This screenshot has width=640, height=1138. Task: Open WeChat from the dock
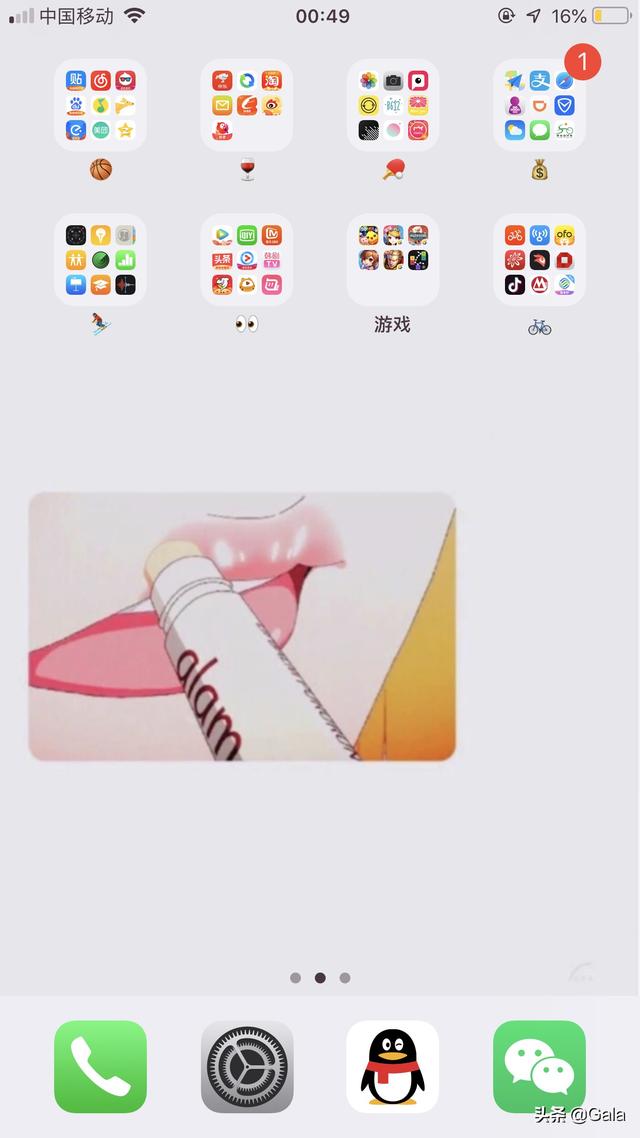[539, 1066]
